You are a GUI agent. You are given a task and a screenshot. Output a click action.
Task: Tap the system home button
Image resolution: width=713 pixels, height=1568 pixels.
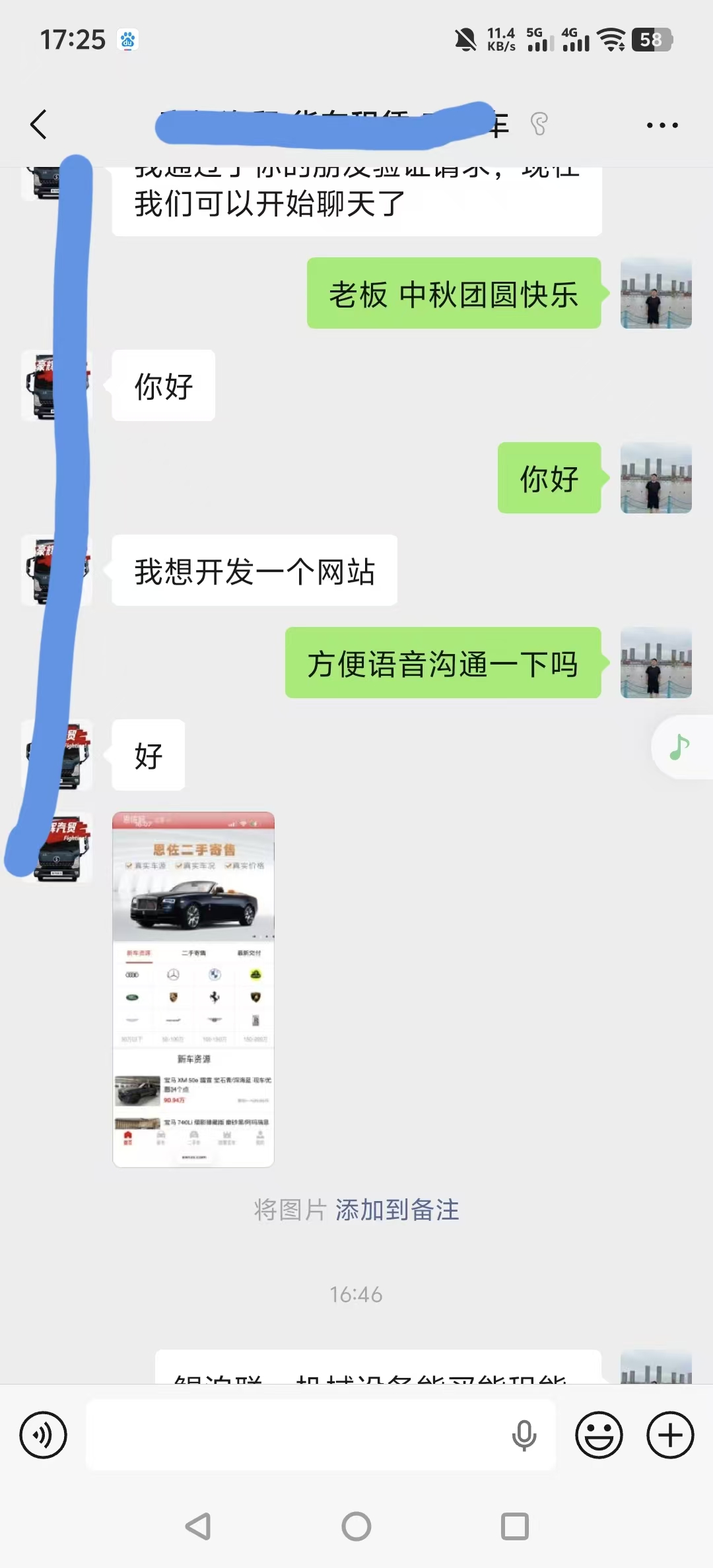click(356, 1526)
